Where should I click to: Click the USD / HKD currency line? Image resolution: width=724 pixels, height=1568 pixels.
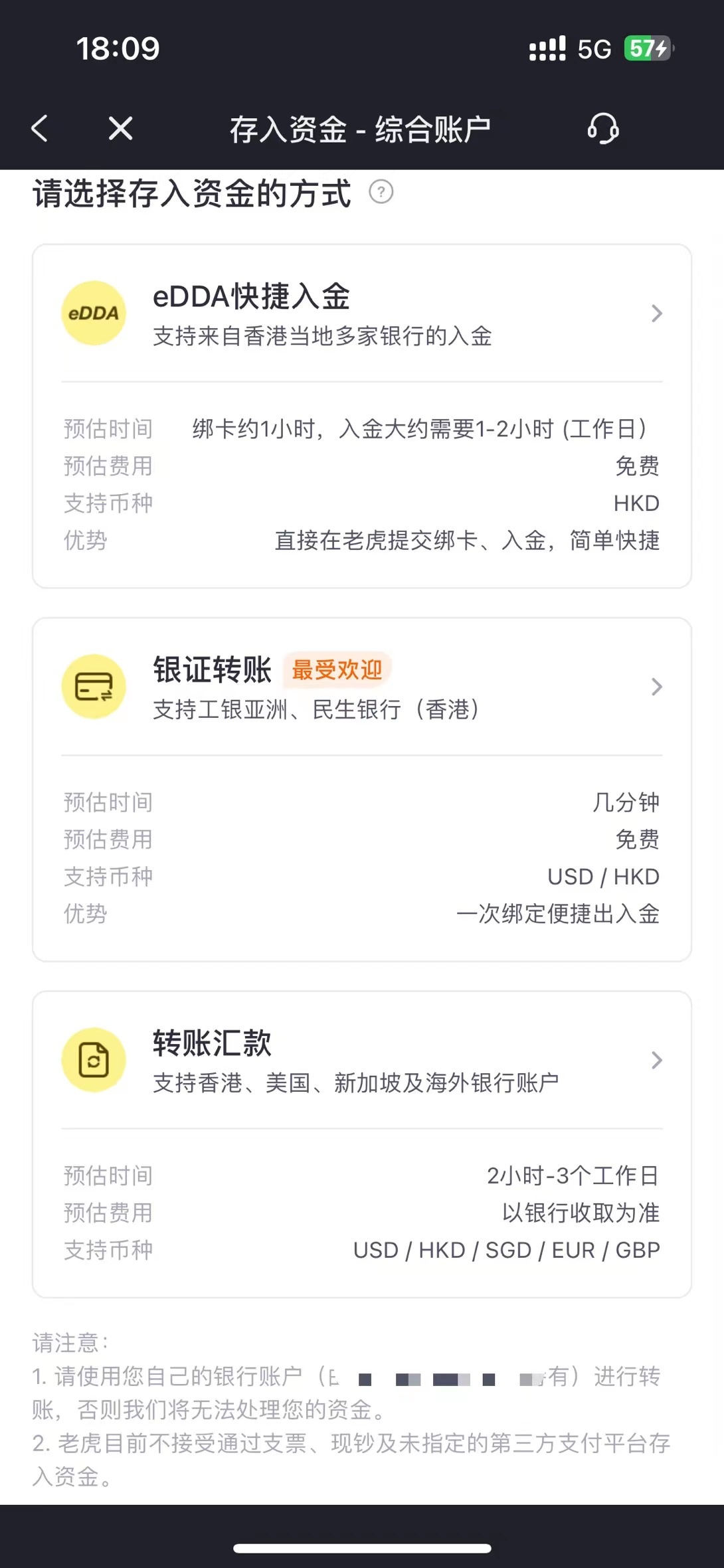click(x=601, y=876)
